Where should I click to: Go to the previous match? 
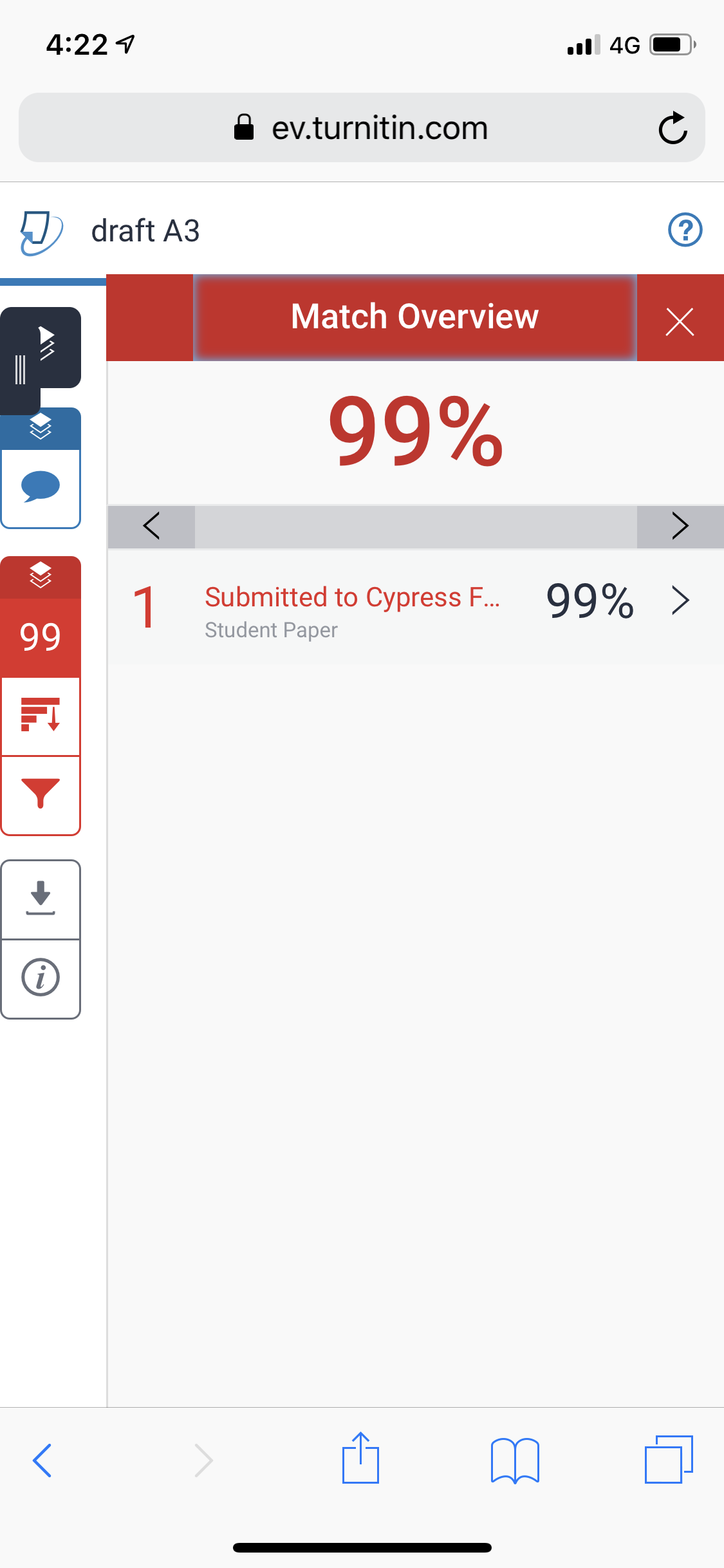click(x=152, y=526)
